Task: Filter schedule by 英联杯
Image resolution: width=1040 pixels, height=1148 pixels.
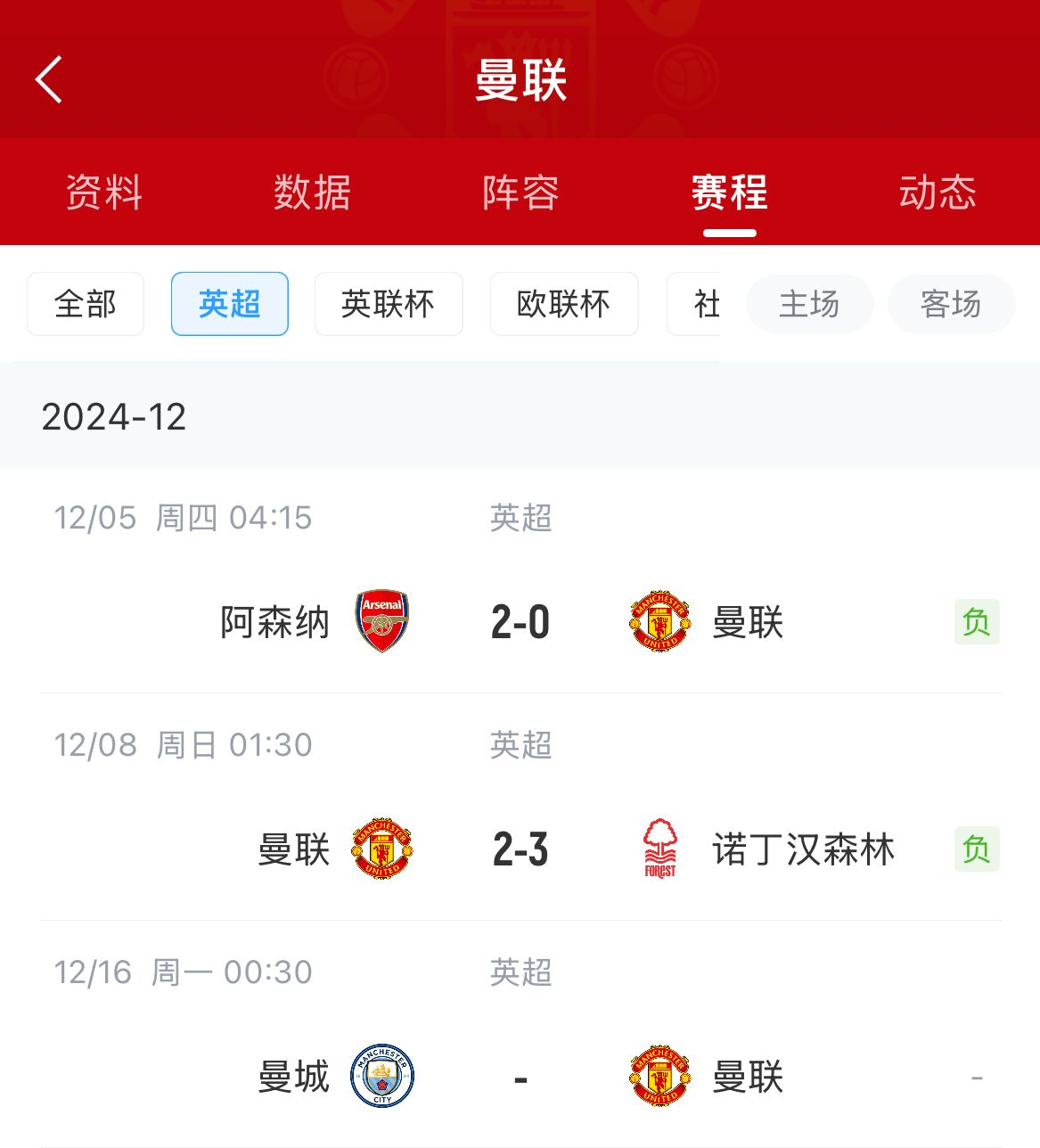Action: pos(389,304)
